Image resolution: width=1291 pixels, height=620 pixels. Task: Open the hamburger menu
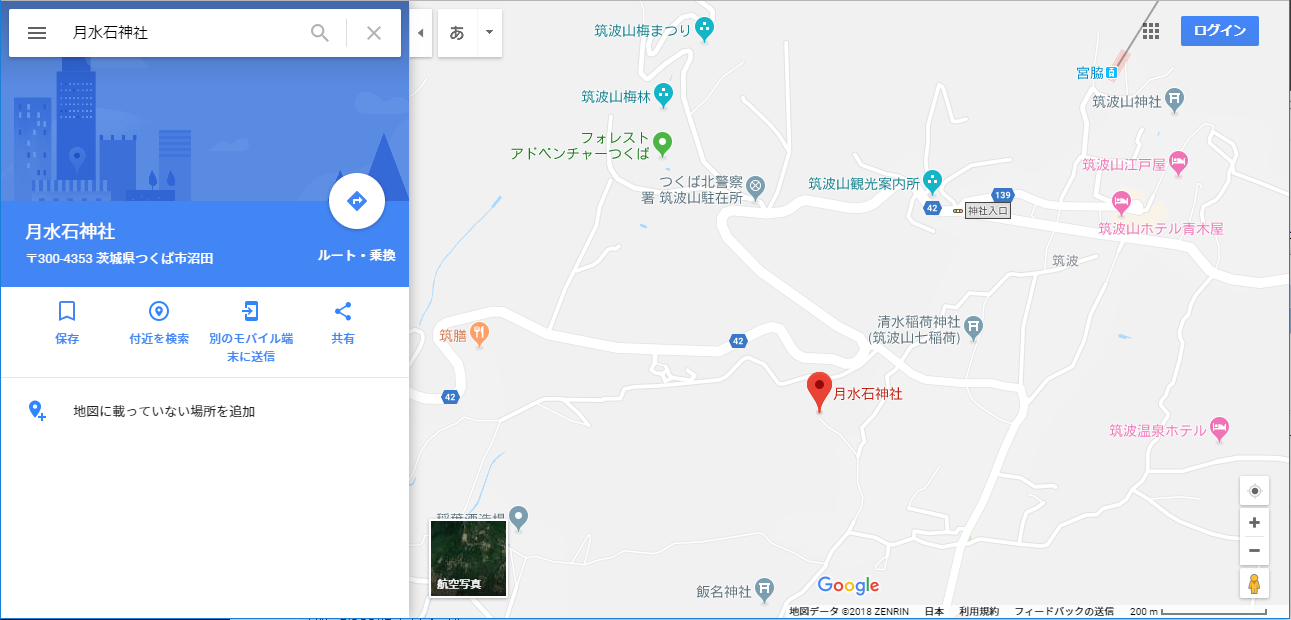(37, 33)
